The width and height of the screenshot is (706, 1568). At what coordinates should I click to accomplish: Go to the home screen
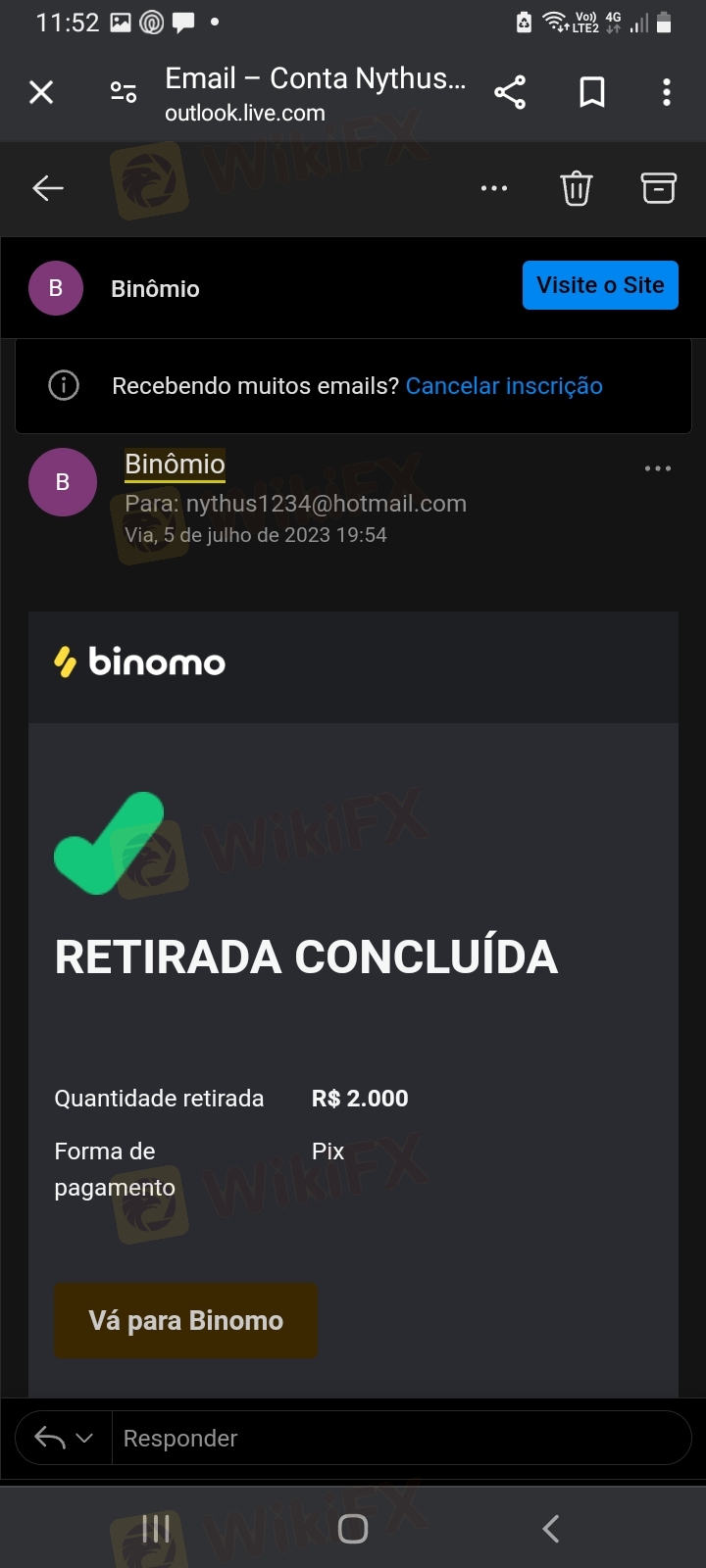tap(353, 1528)
